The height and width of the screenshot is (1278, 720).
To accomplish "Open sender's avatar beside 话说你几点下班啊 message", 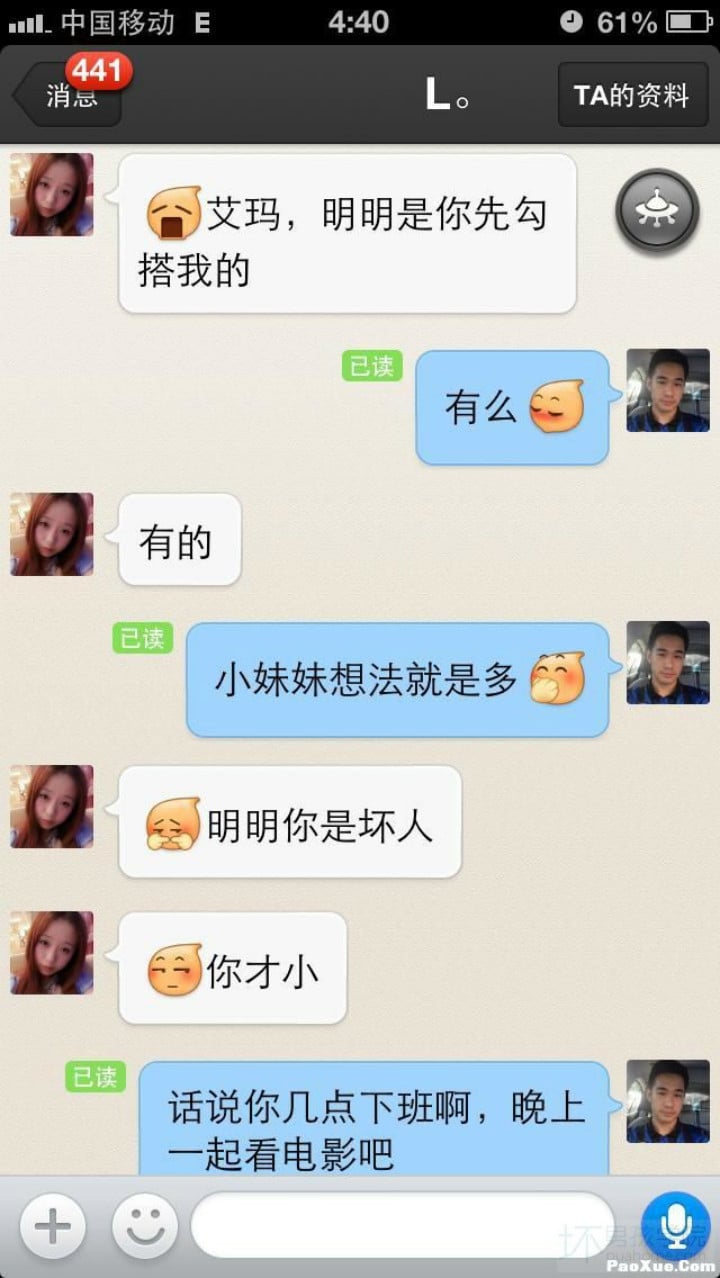I will click(668, 1101).
